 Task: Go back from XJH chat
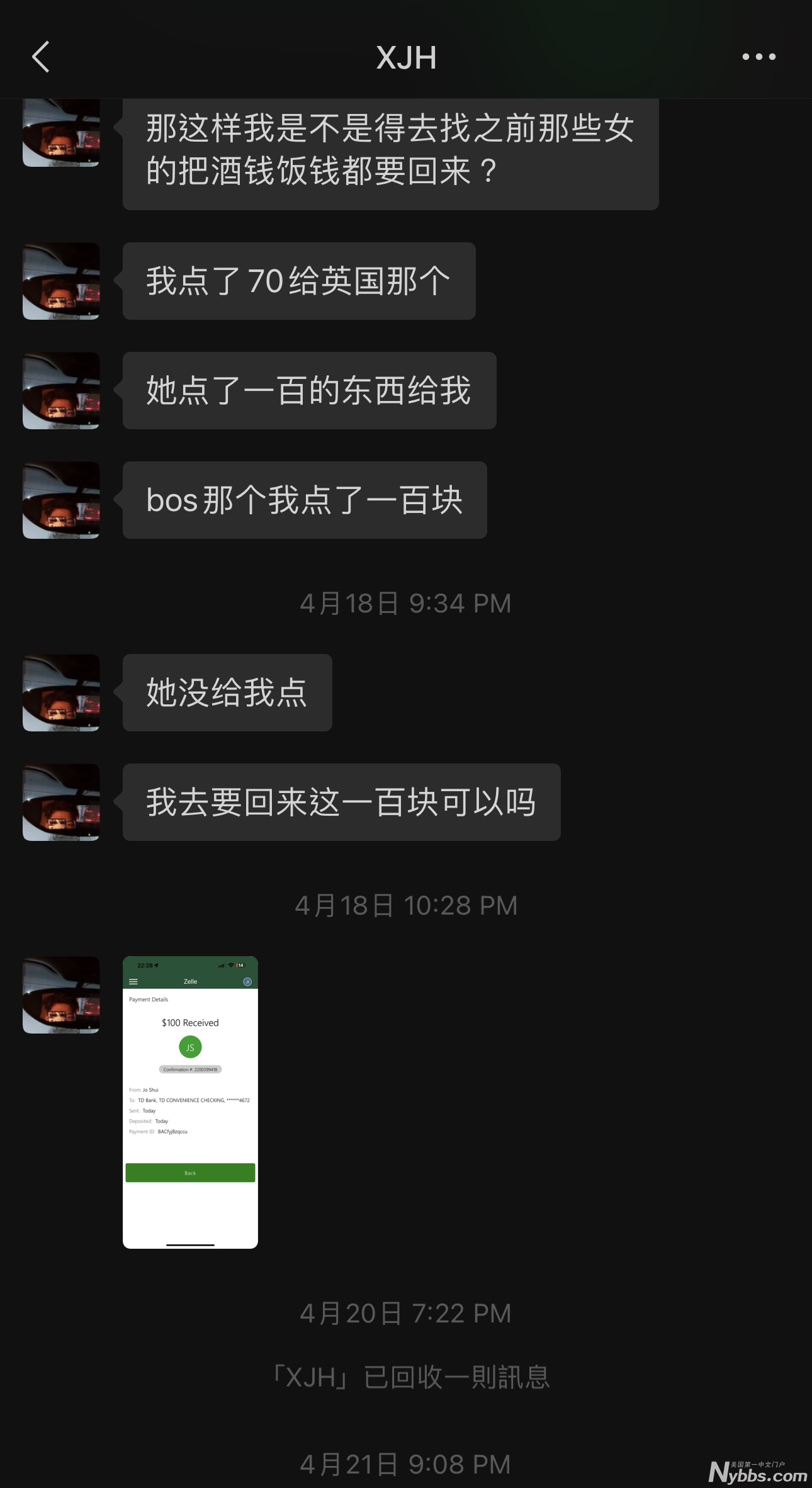pos(41,57)
